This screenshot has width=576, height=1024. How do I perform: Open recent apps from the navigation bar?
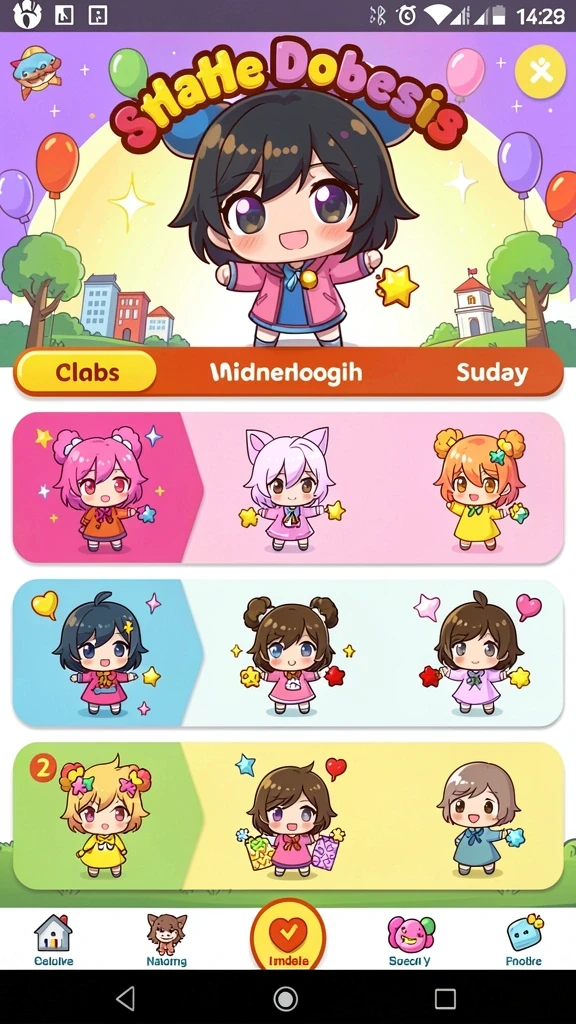pos(445,998)
